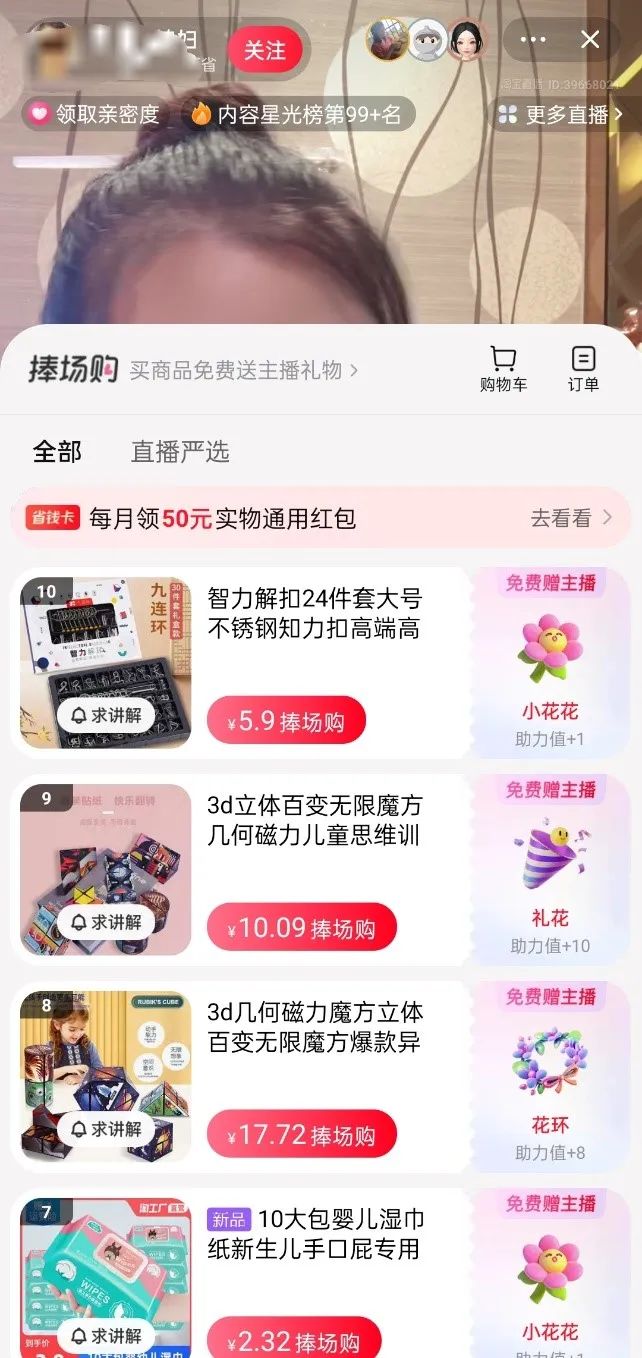View 内容星光榜 ranking chip
642x1358 pixels.
(297, 115)
